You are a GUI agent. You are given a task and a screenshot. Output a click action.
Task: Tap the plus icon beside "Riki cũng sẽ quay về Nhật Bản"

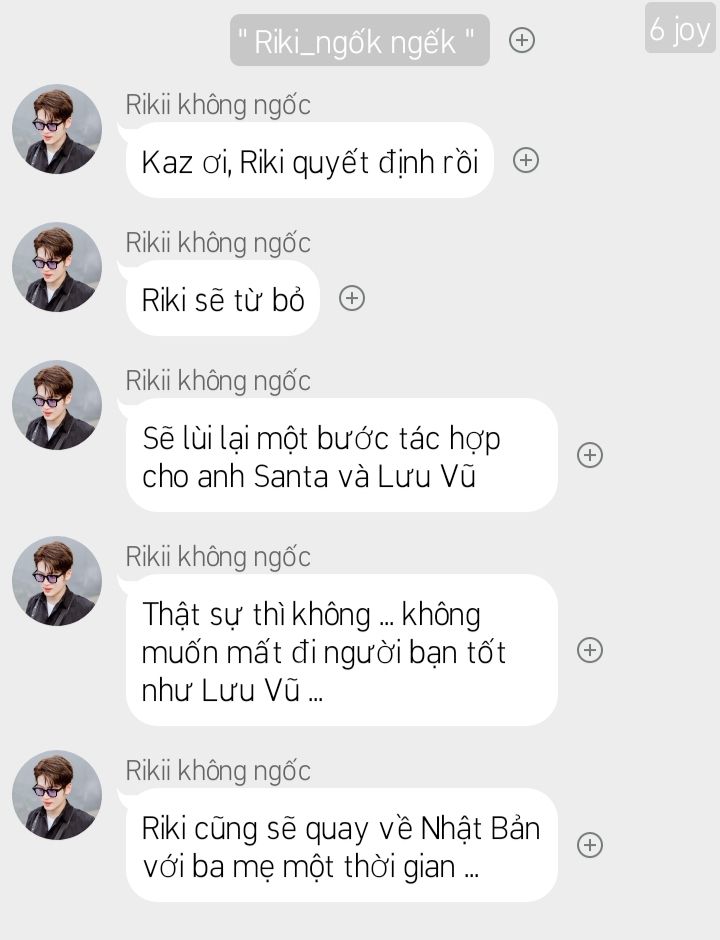tap(590, 845)
